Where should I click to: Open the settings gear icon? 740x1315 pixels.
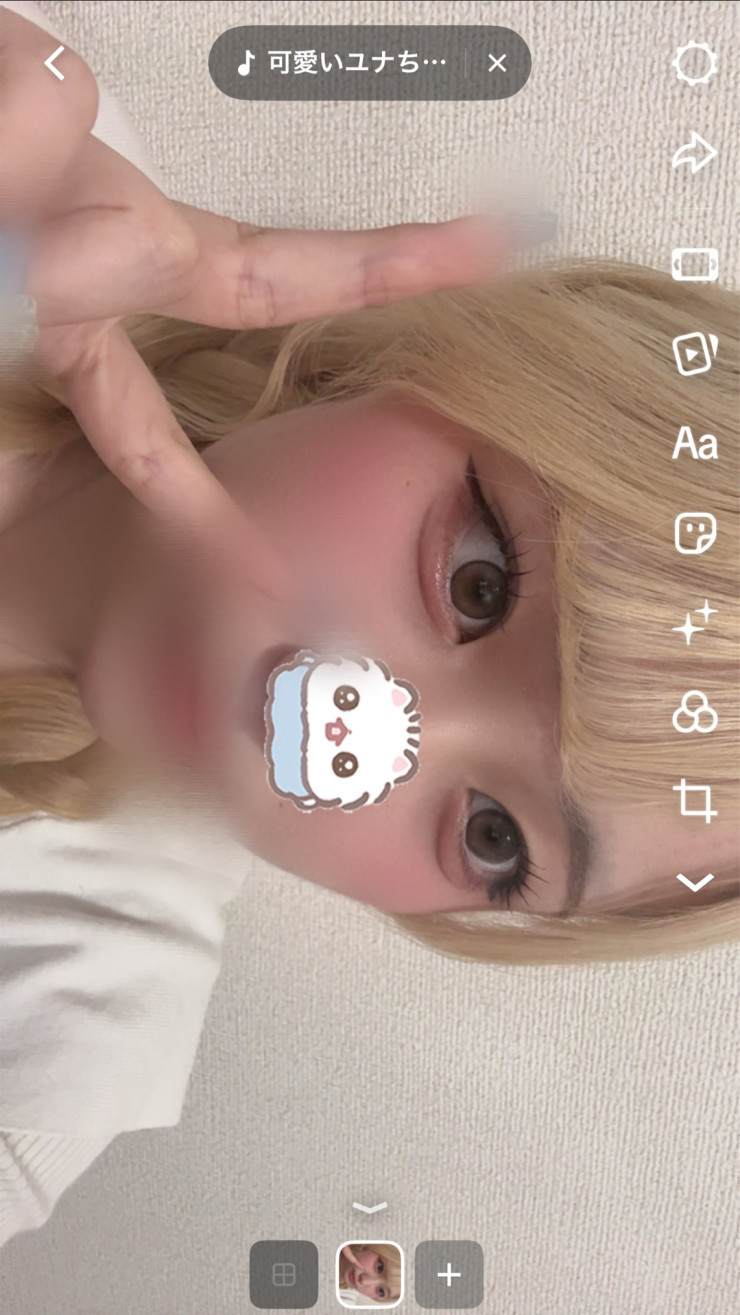coord(695,63)
